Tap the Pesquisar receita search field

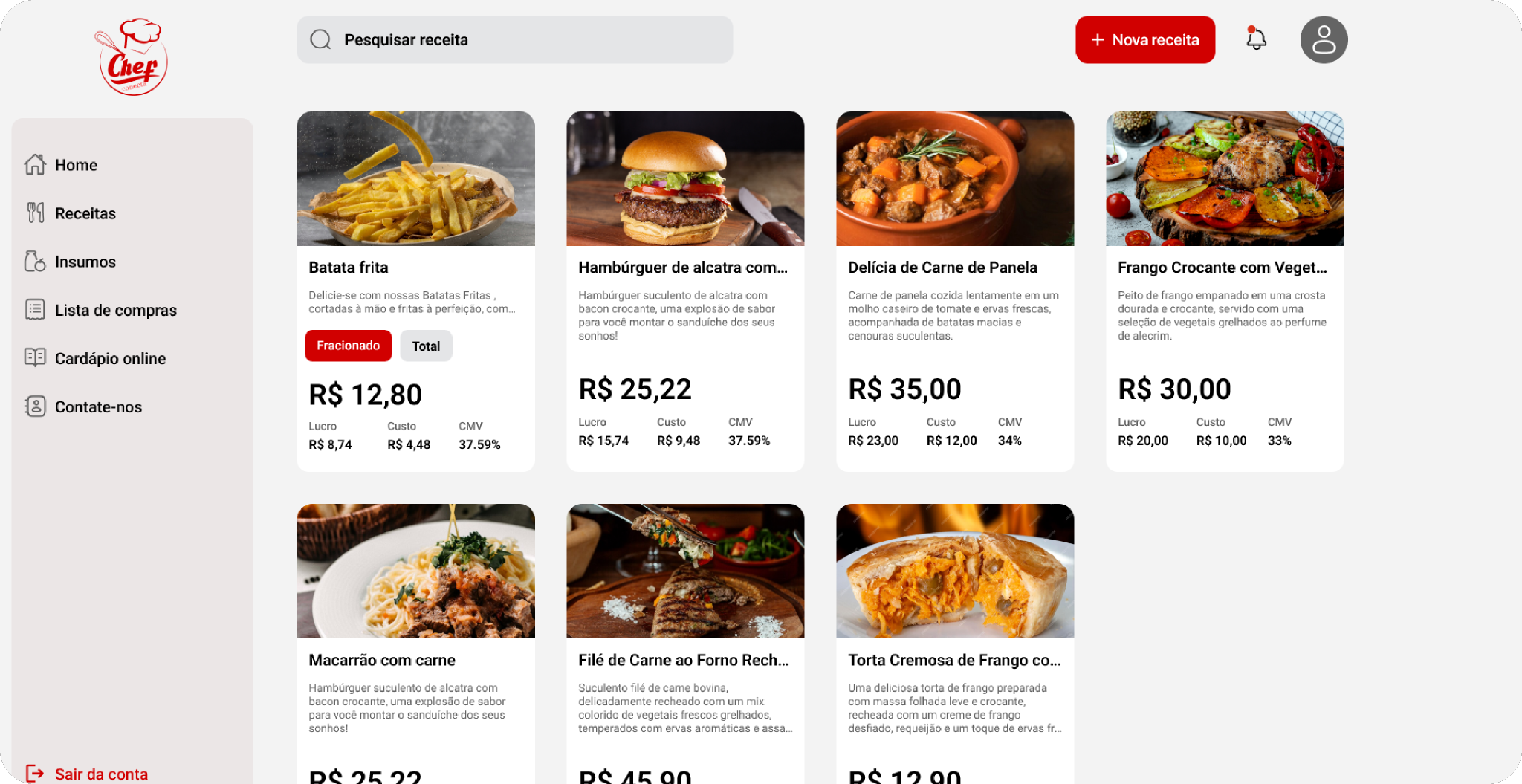[514, 39]
